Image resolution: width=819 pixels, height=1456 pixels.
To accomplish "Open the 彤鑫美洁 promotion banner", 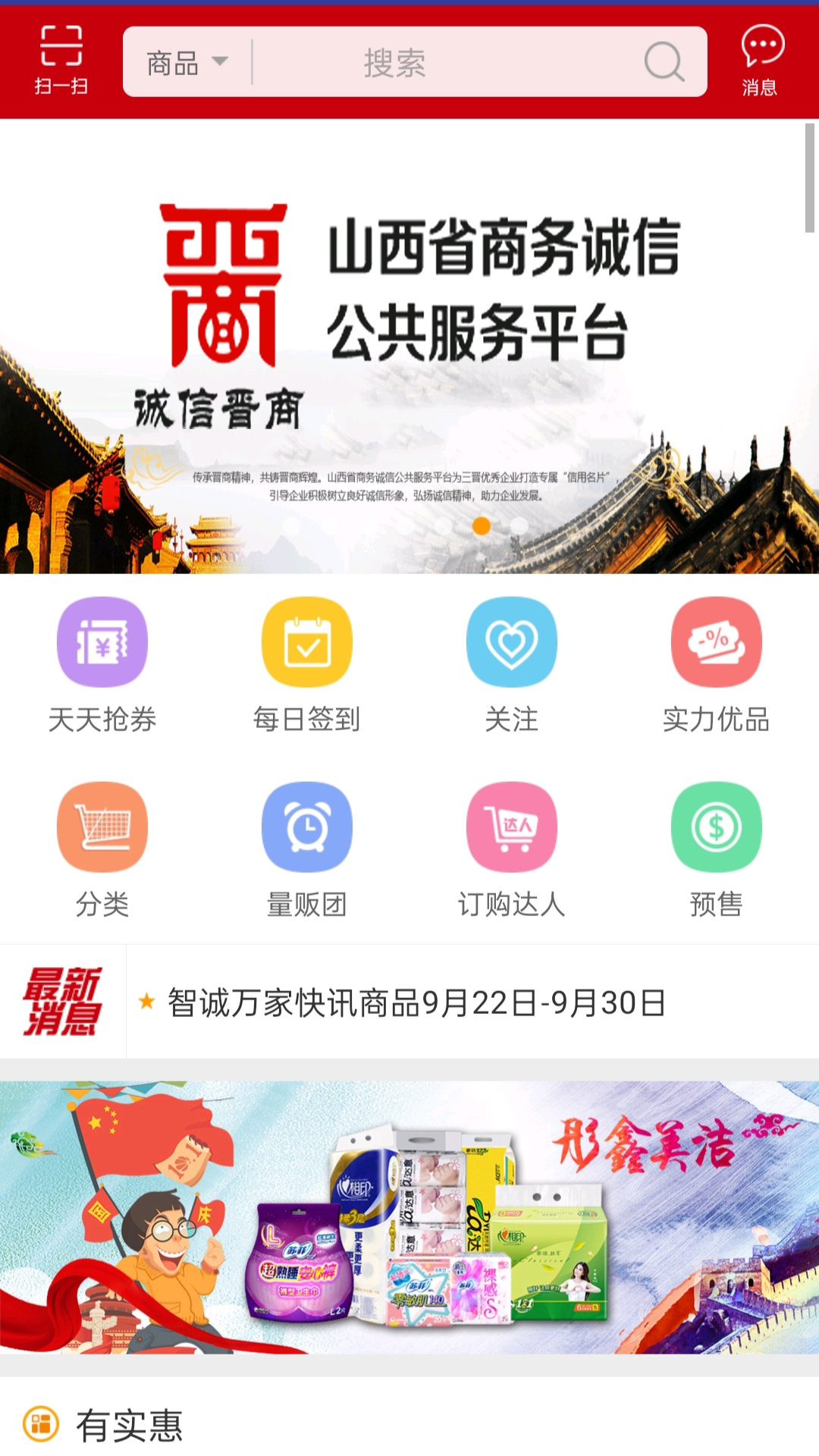I will point(409,1217).
